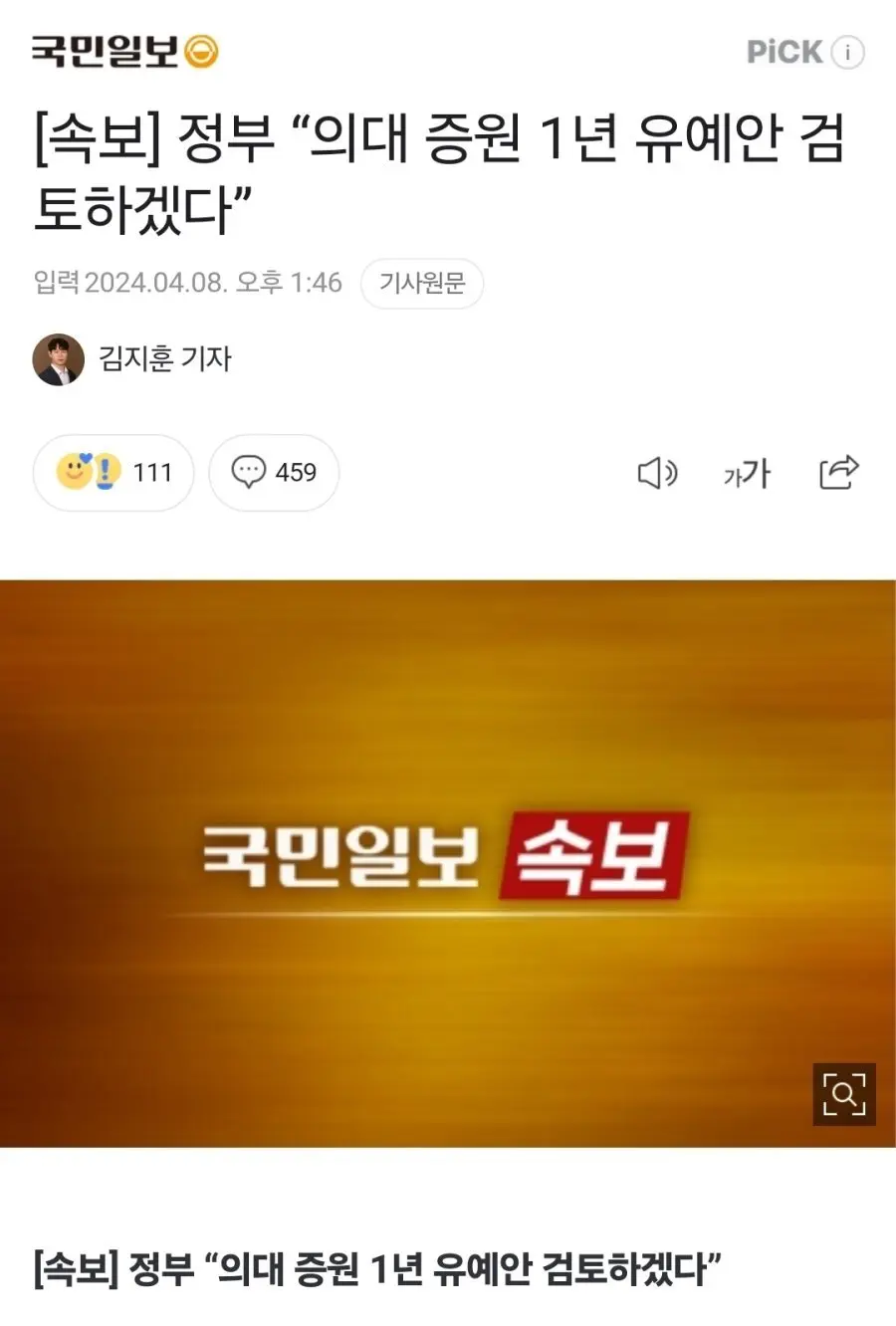Open the 459 comments
The width and height of the screenshot is (896, 1326).
[274, 472]
